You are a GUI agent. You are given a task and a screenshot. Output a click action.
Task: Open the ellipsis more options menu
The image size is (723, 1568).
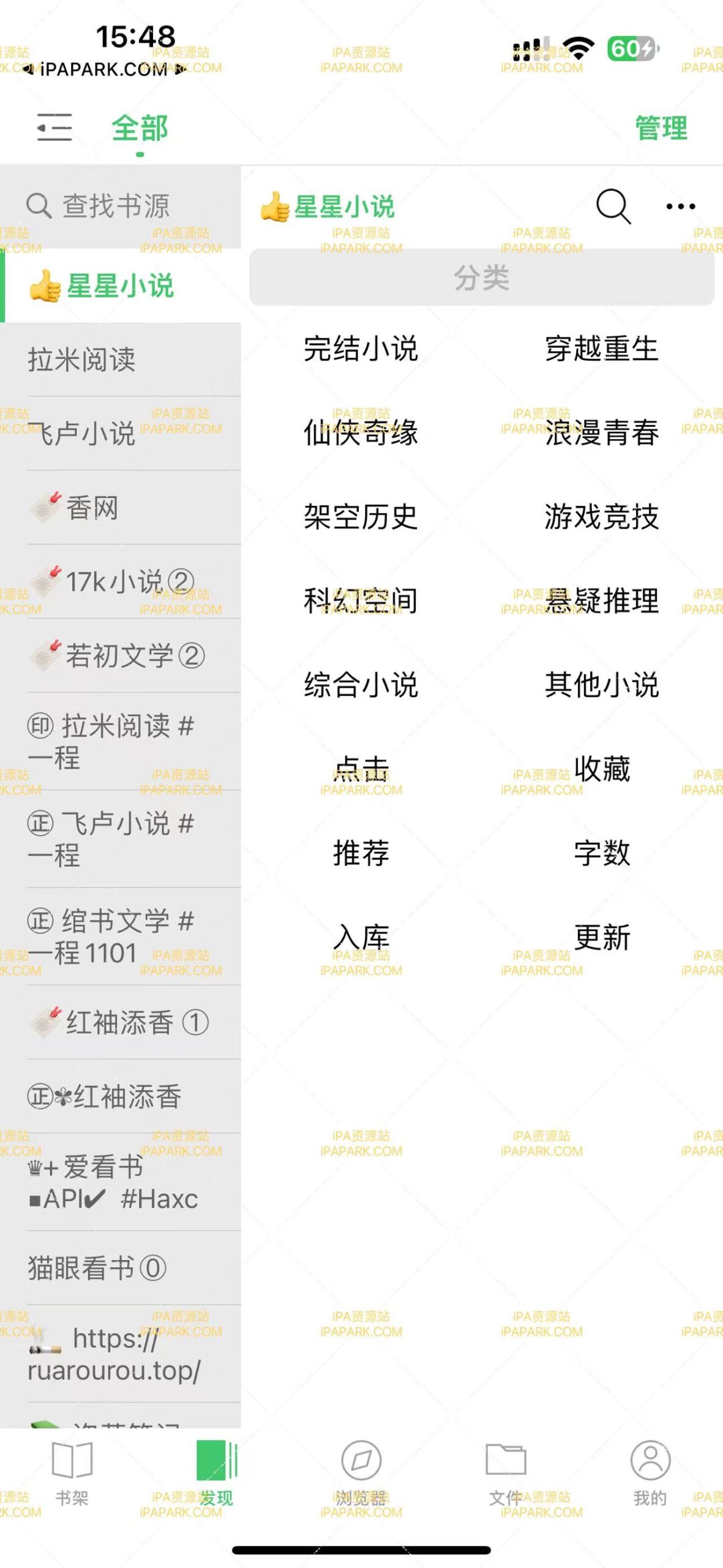pyautogui.click(x=680, y=206)
